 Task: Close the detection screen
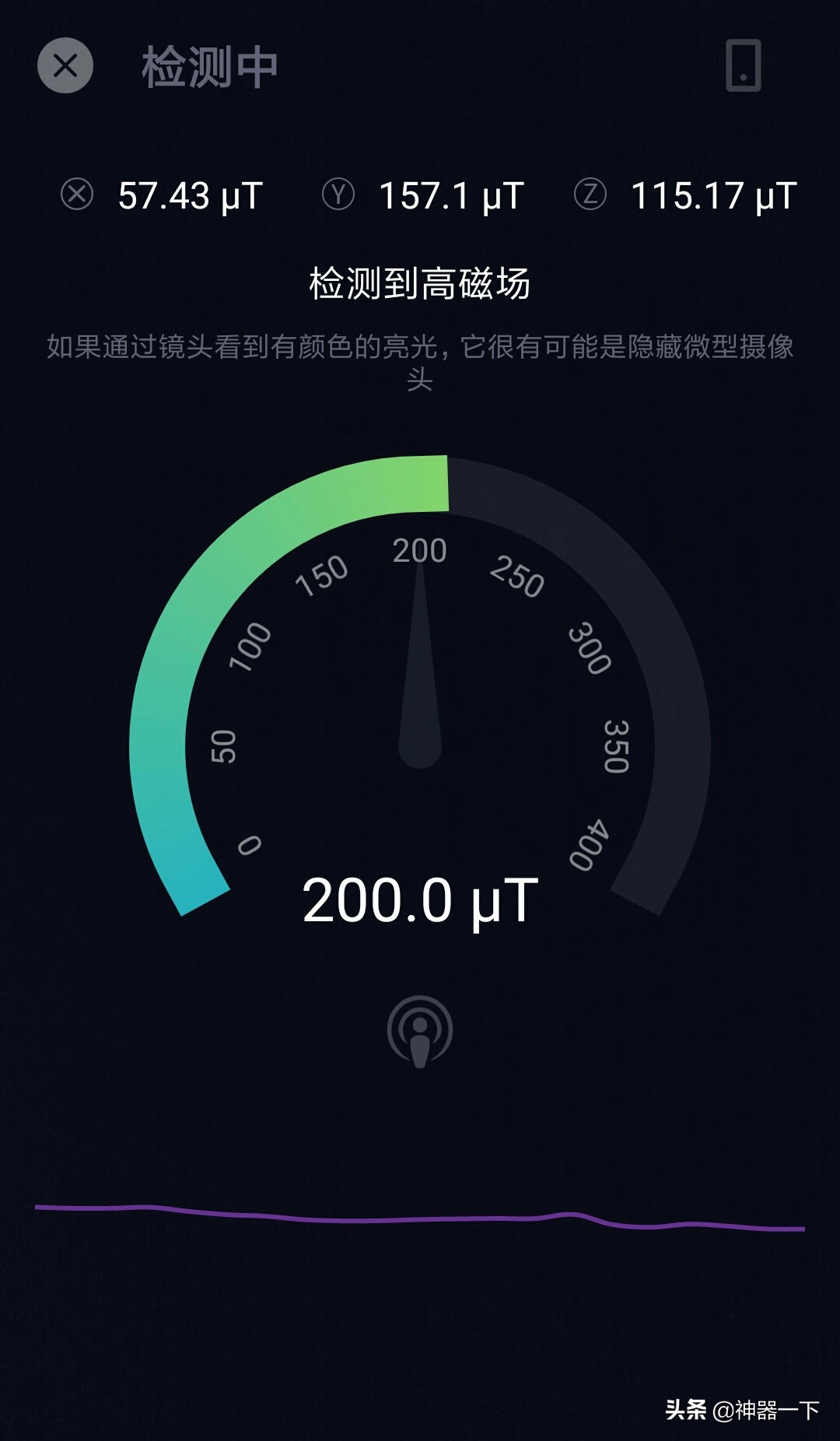[x=65, y=65]
